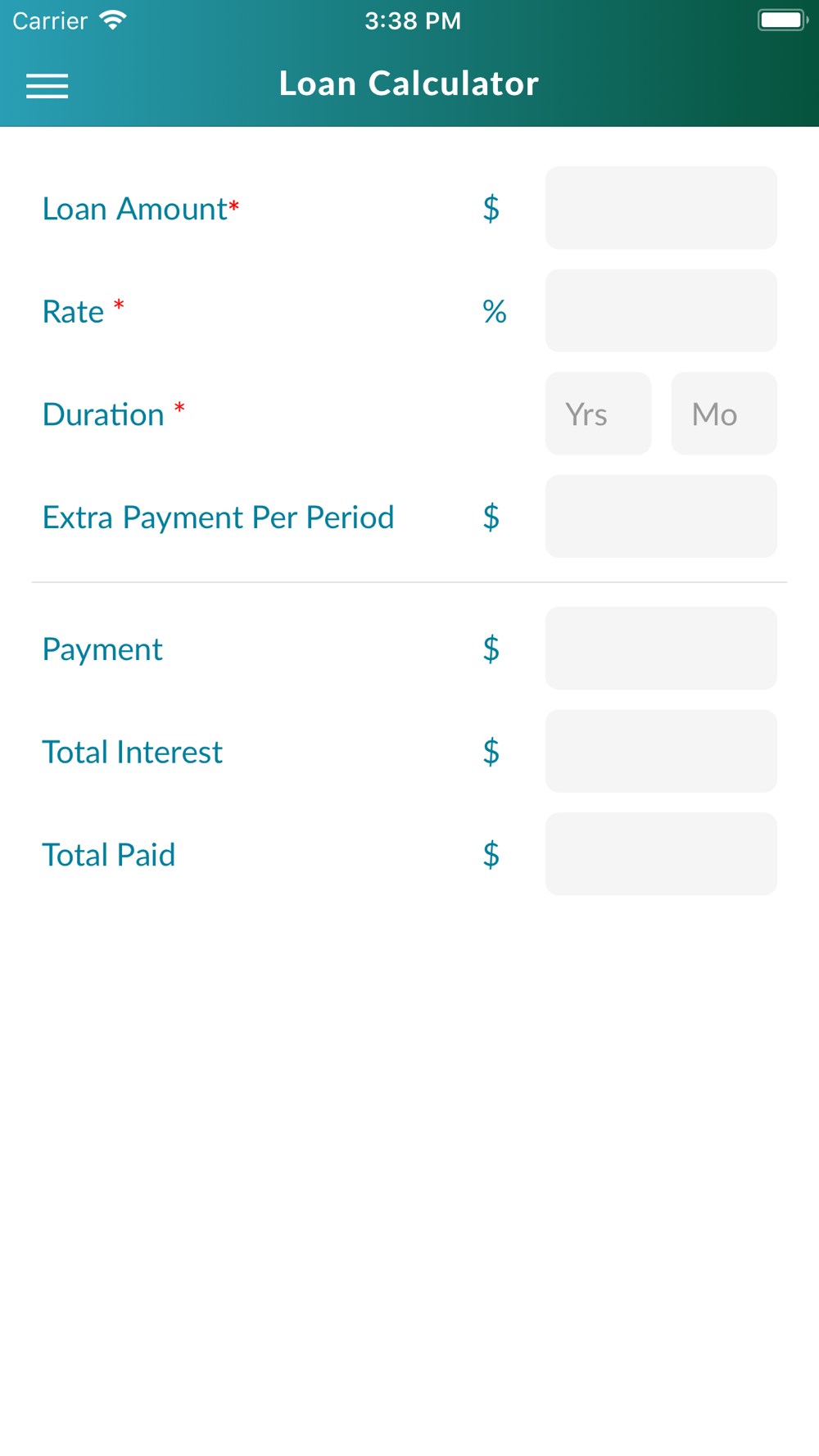Viewport: 819px width, 1456px height.
Task: Focus the Mo duration field
Action: pyautogui.click(x=724, y=414)
